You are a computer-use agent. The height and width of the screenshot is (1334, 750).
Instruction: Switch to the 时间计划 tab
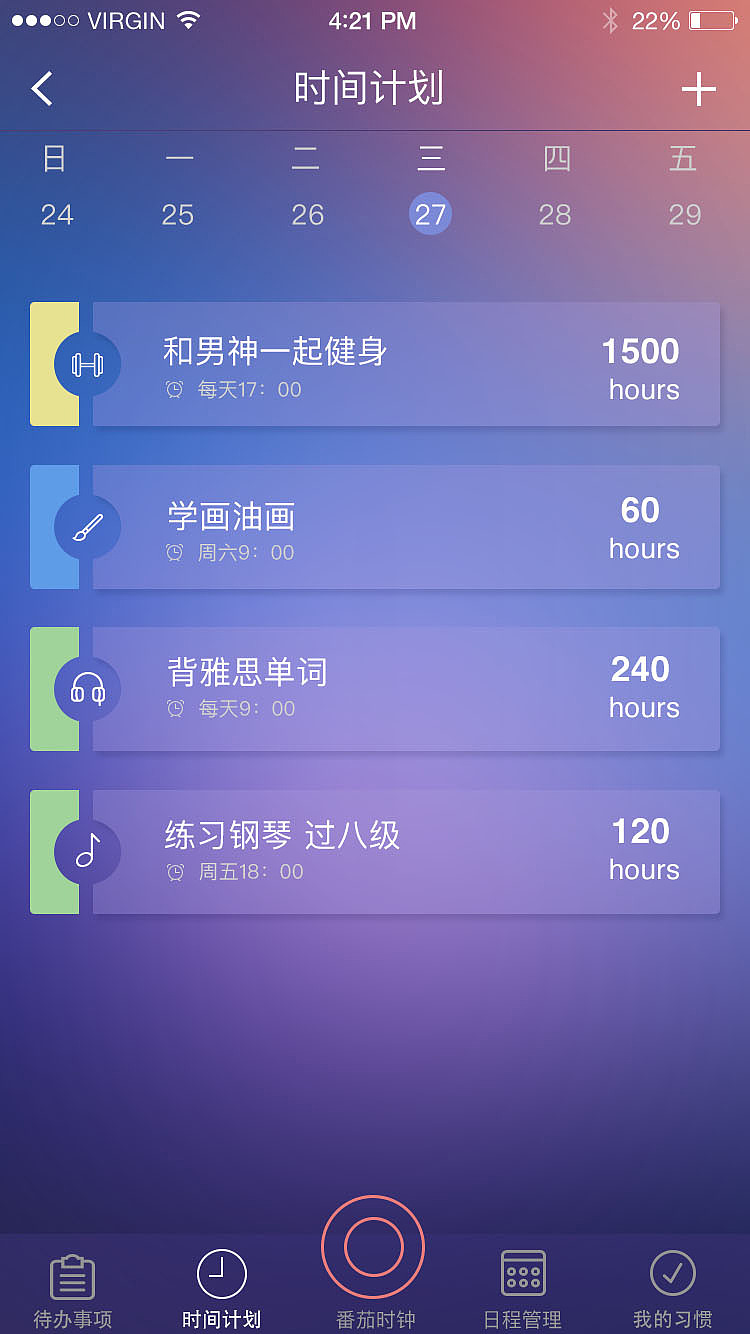coord(219,1285)
